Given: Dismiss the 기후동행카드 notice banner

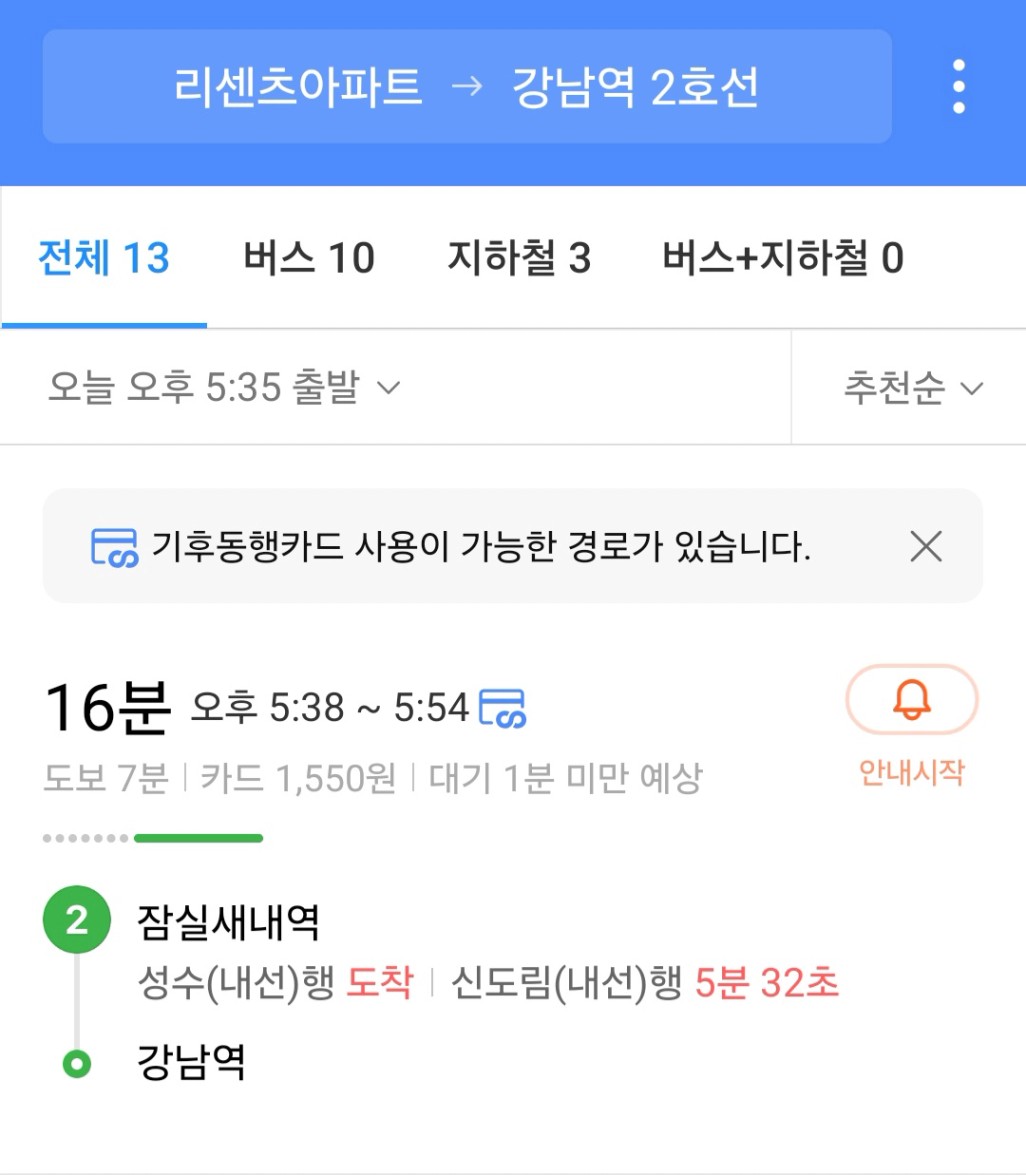Looking at the screenshot, I should click(x=926, y=546).
